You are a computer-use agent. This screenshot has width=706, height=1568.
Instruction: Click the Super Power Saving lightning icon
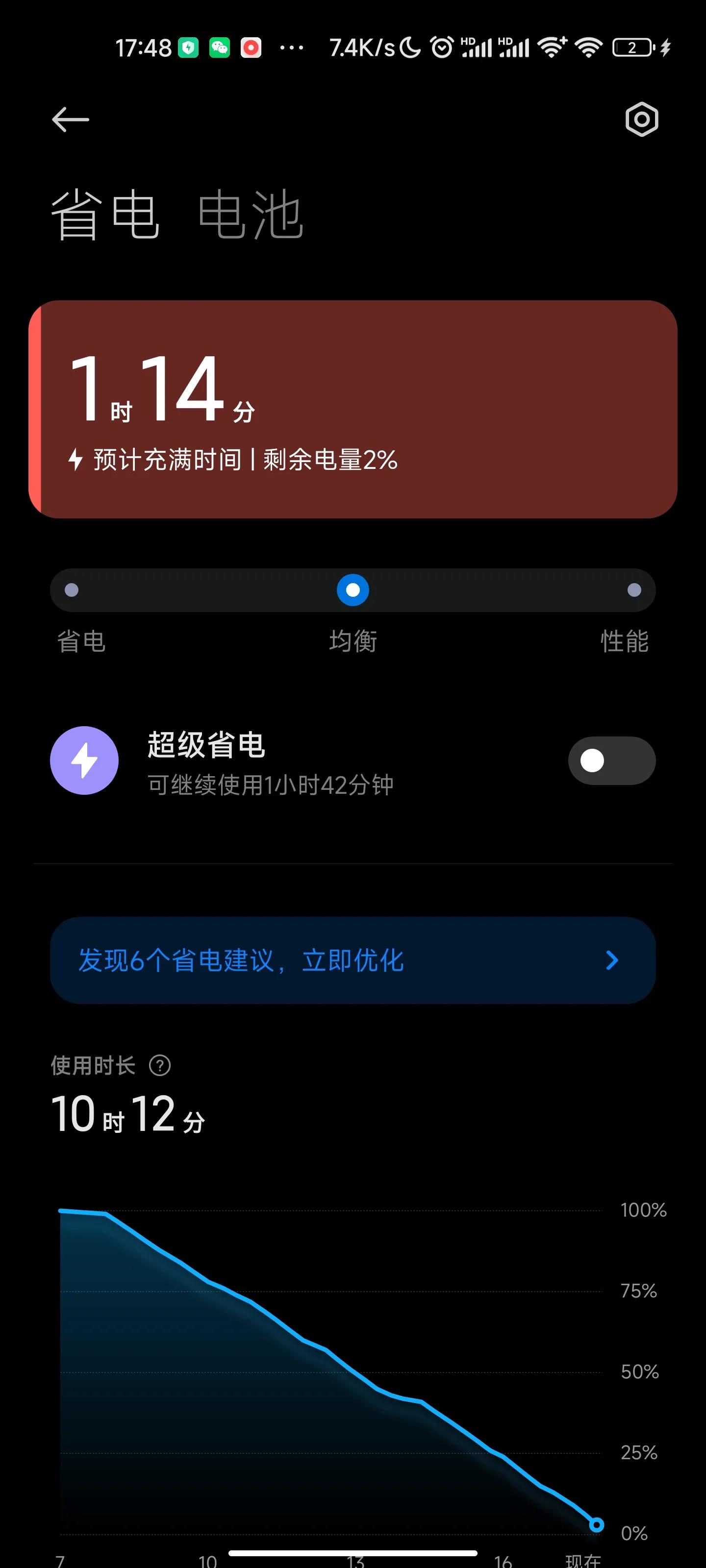pyautogui.click(x=84, y=760)
